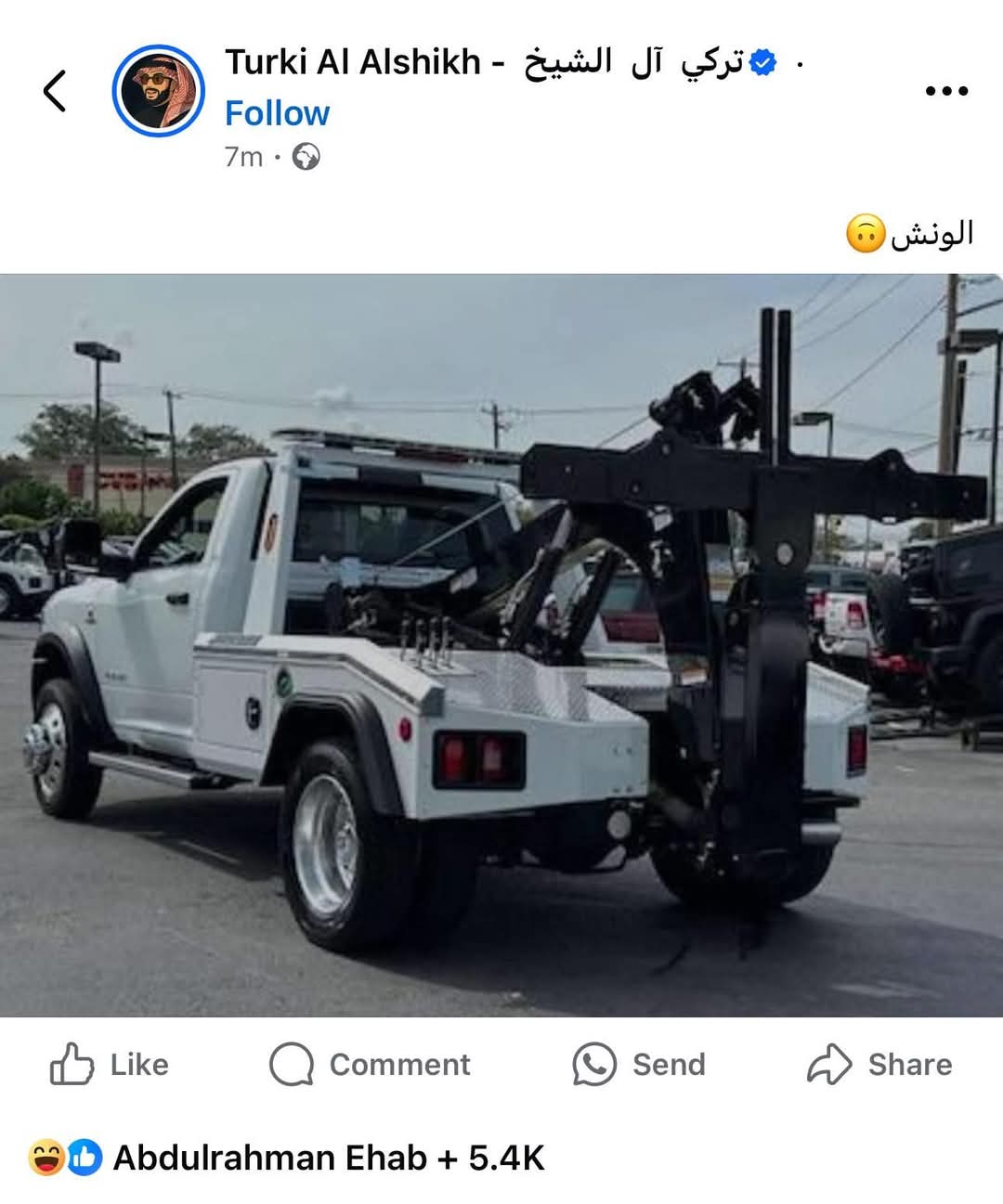Open the tow truck photo full screen
The height and width of the screenshot is (1204, 1003).
501,645
